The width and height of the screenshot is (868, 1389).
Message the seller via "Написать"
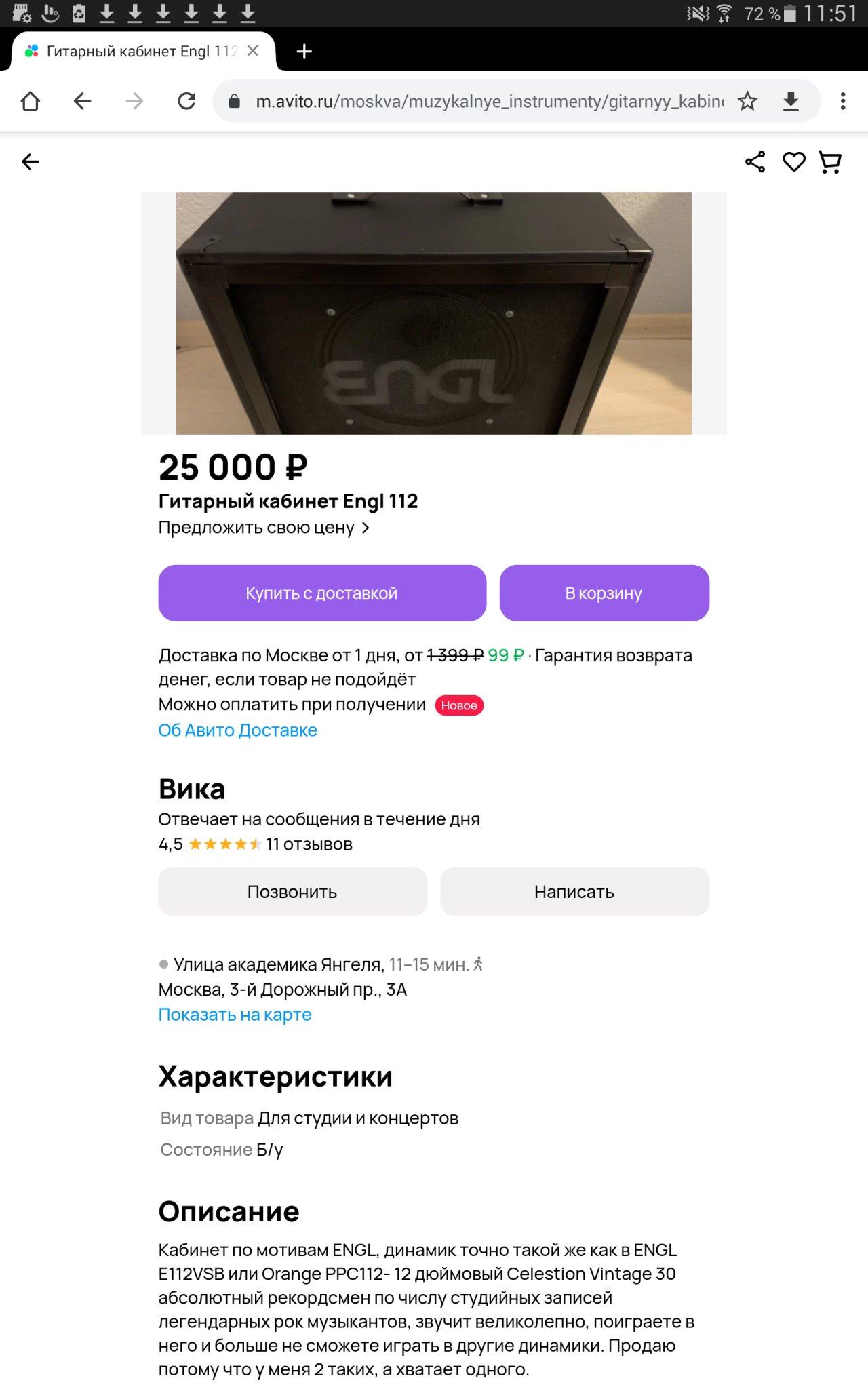tap(574, 891)
